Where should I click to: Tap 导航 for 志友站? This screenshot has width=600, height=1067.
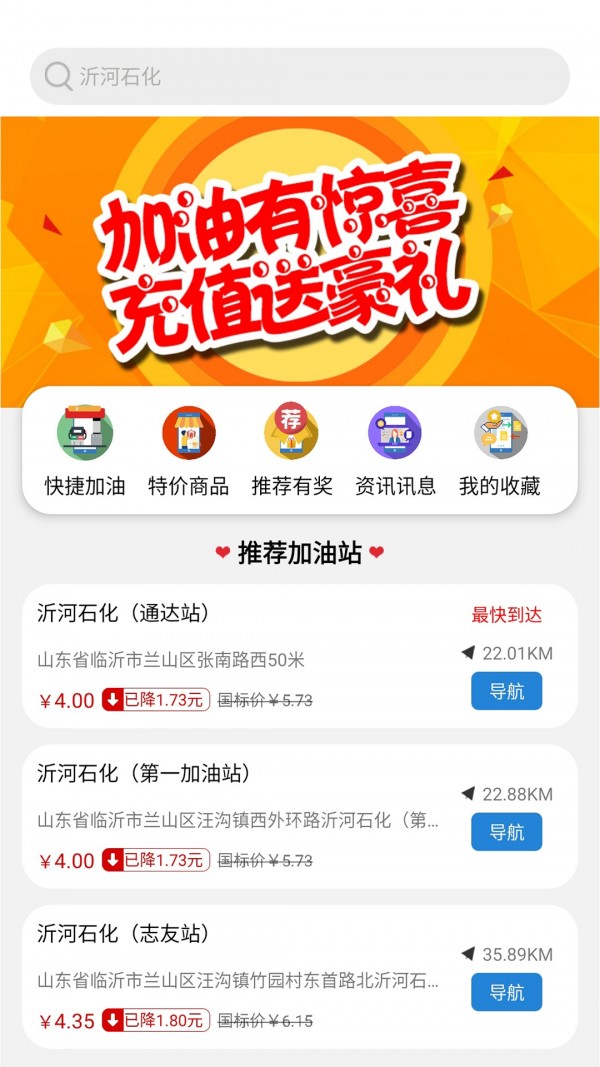tap(506, 992)
